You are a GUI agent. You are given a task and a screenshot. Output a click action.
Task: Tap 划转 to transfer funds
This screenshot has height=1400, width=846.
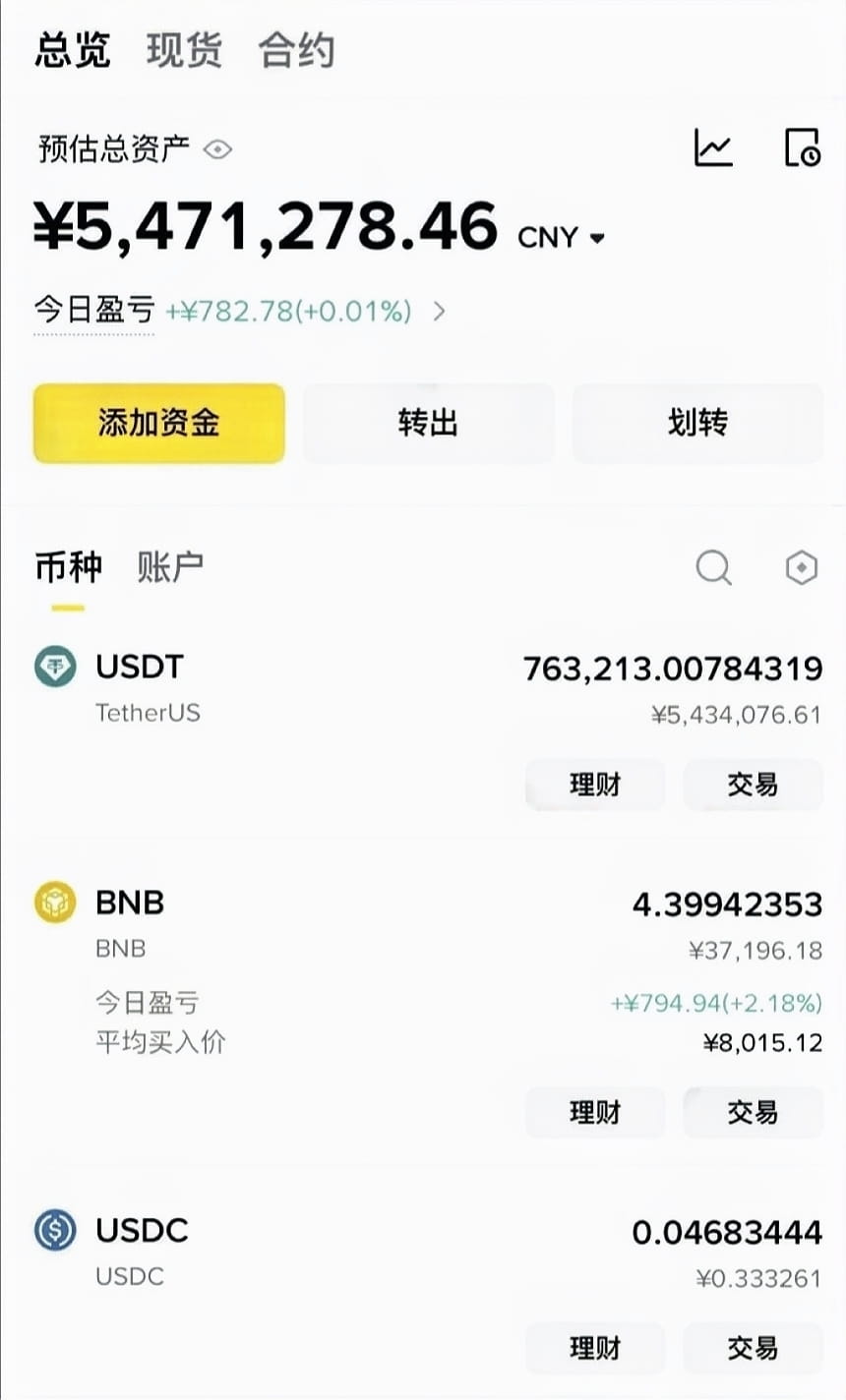697,424
